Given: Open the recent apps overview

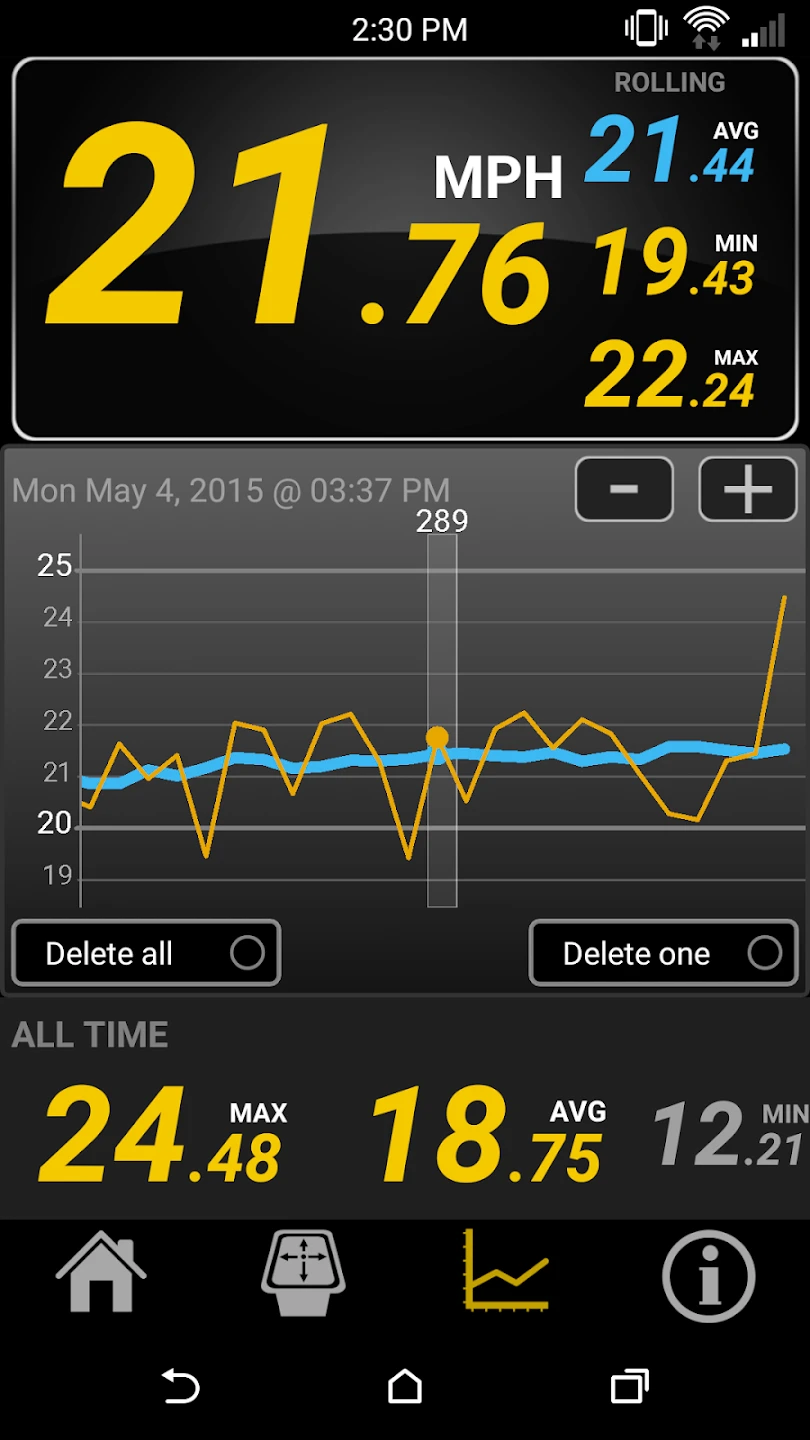Looking at the screenshot, I should [629, 1387].
